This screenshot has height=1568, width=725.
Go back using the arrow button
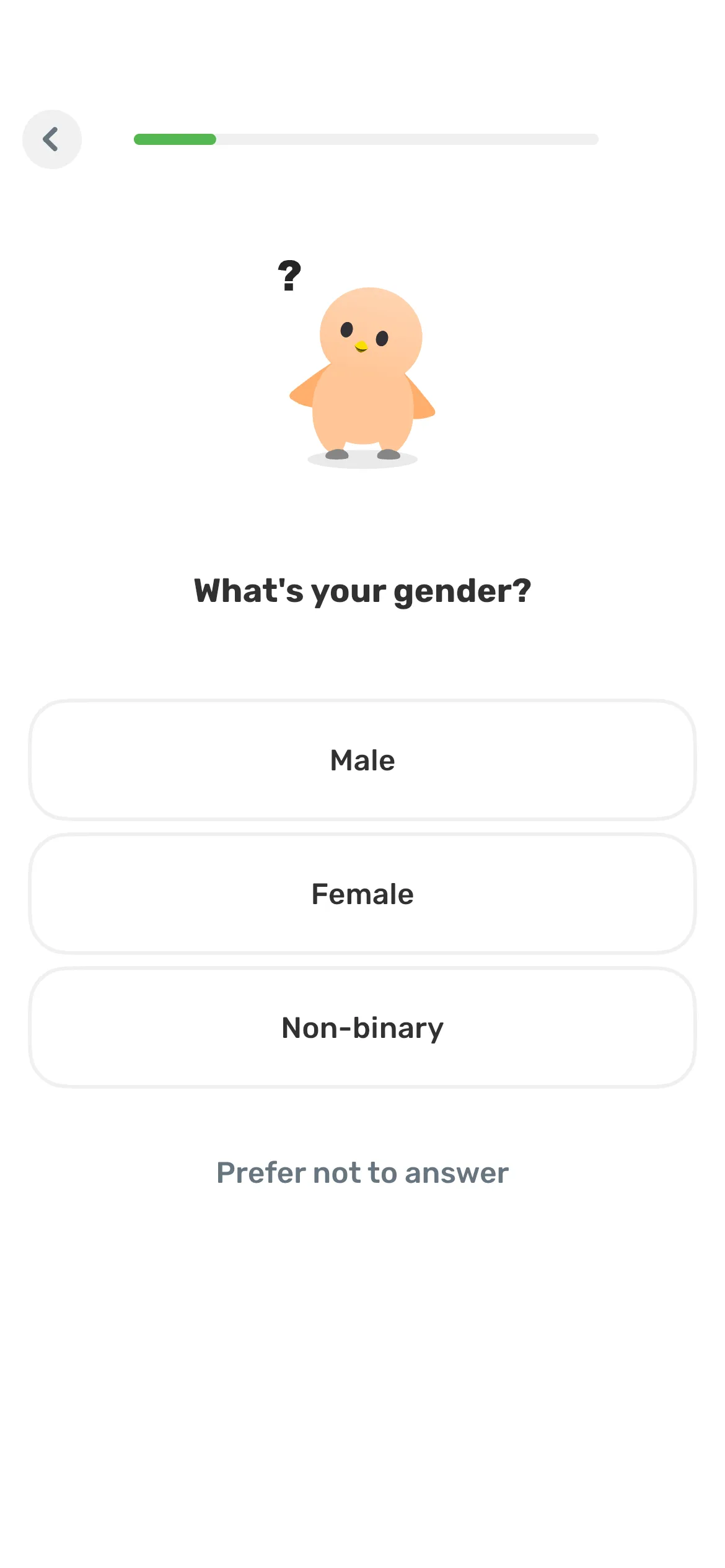52,139
